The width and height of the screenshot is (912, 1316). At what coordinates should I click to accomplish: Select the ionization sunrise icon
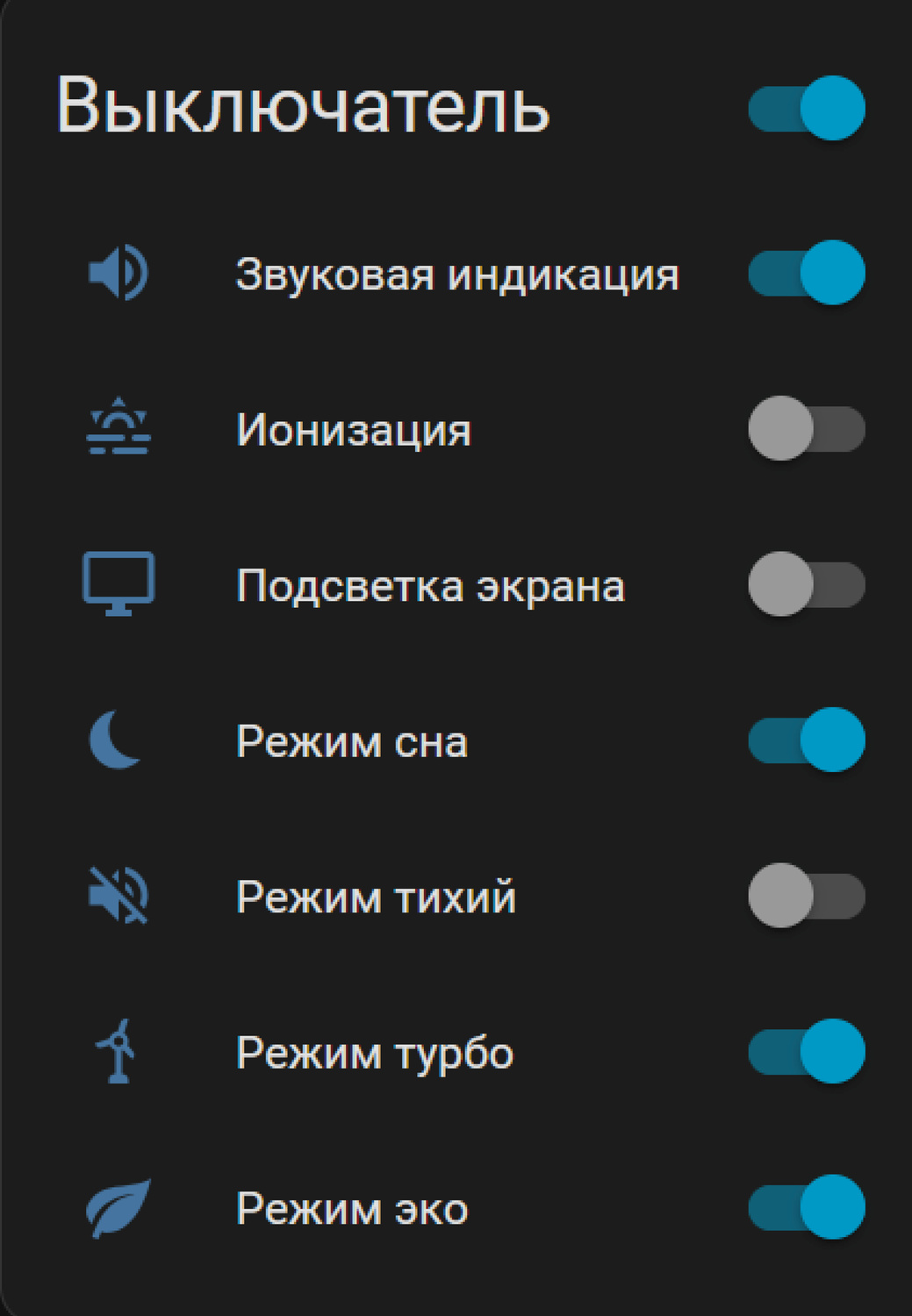(x=117, y=427)
